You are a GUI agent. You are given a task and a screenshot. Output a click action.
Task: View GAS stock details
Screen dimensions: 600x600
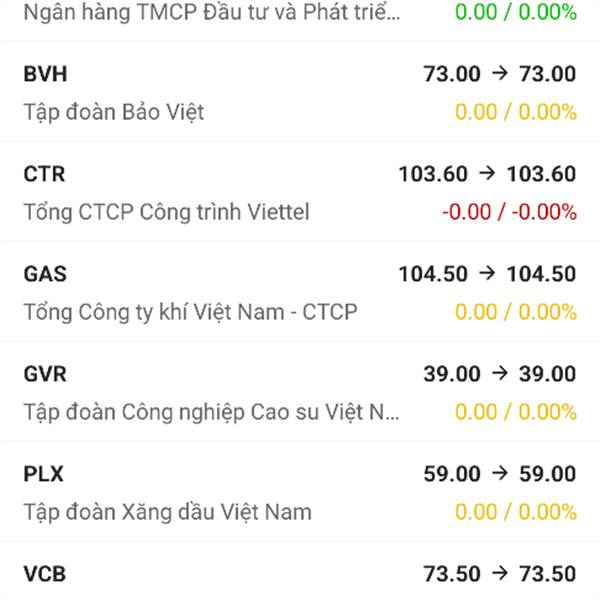[x=300, y=292]
